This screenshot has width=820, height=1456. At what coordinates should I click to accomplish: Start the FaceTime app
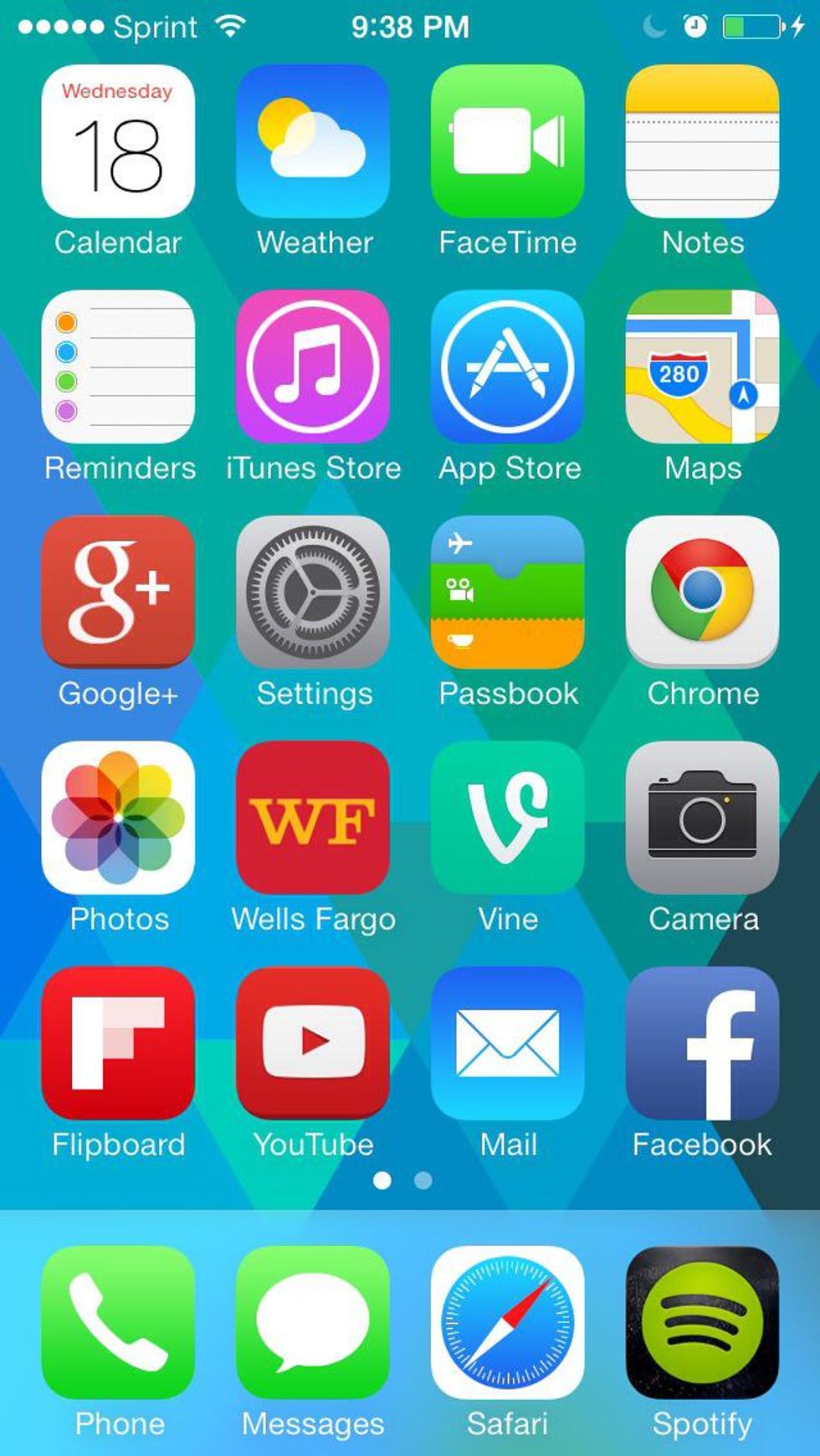[x=508, y=141]
